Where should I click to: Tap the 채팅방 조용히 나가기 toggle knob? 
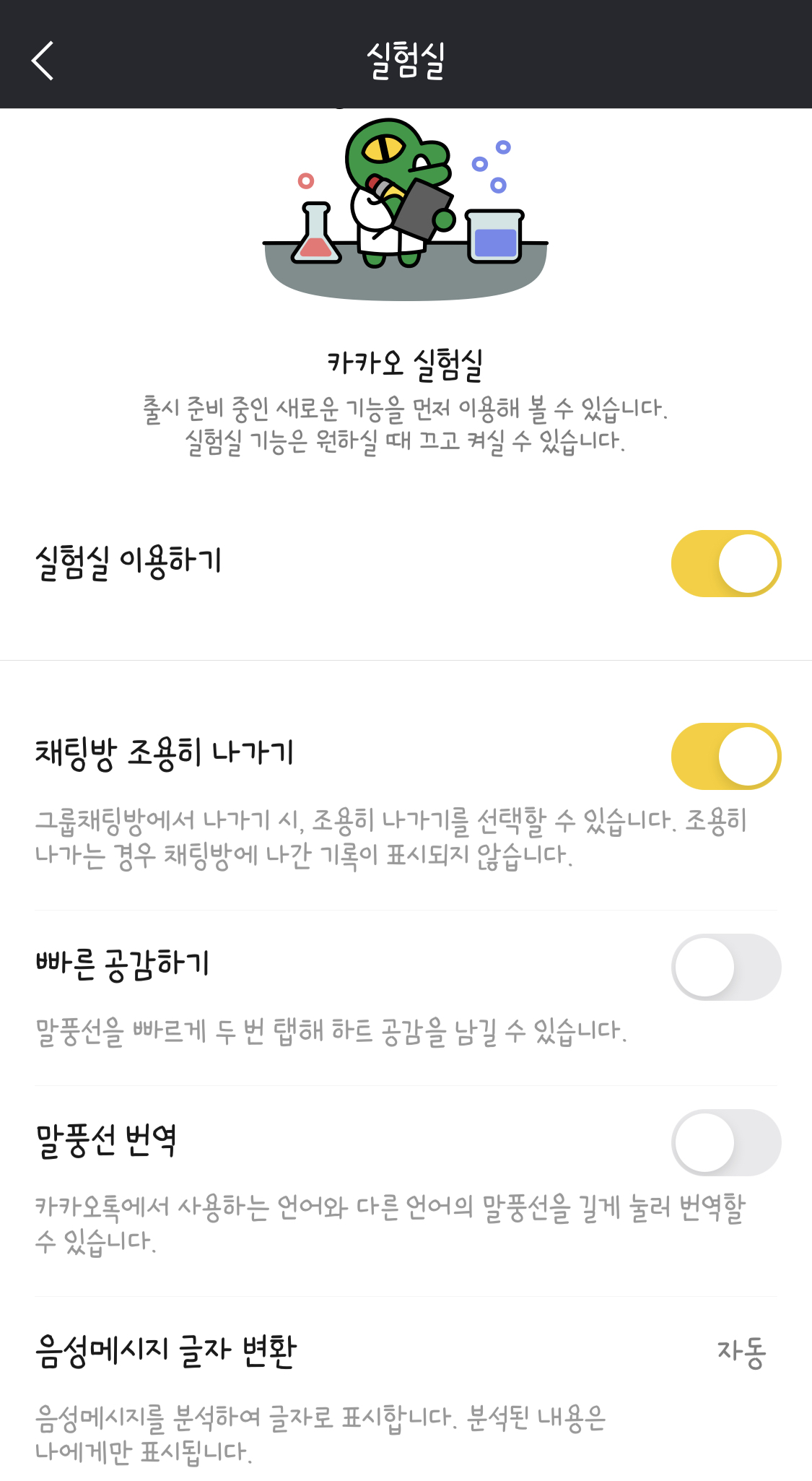tap(747, 755)
